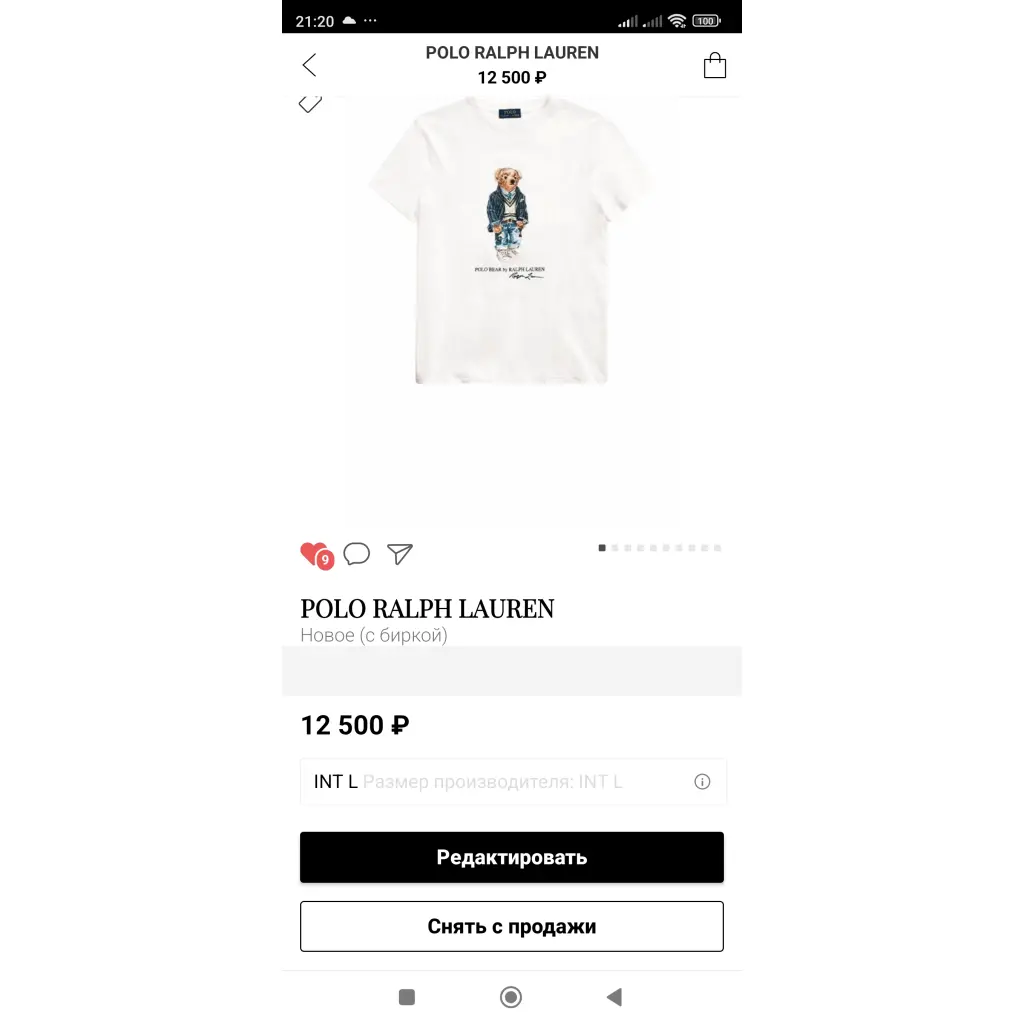The width and height of the screenshot is (1024, 1024).
Task: Tap Снять с продажи button
Action: click(511, 926)
